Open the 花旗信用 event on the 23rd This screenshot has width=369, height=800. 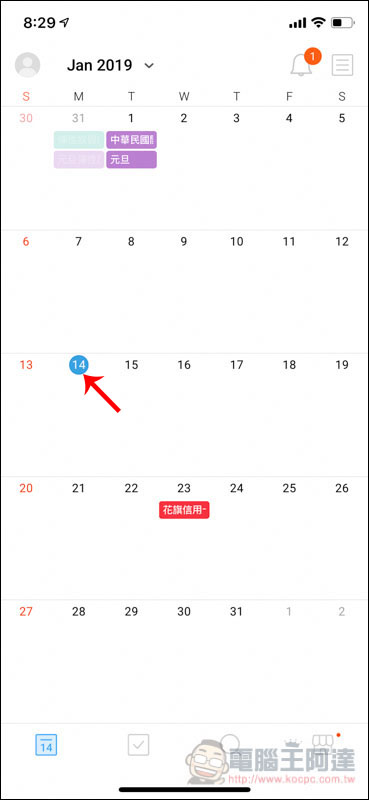184,510
